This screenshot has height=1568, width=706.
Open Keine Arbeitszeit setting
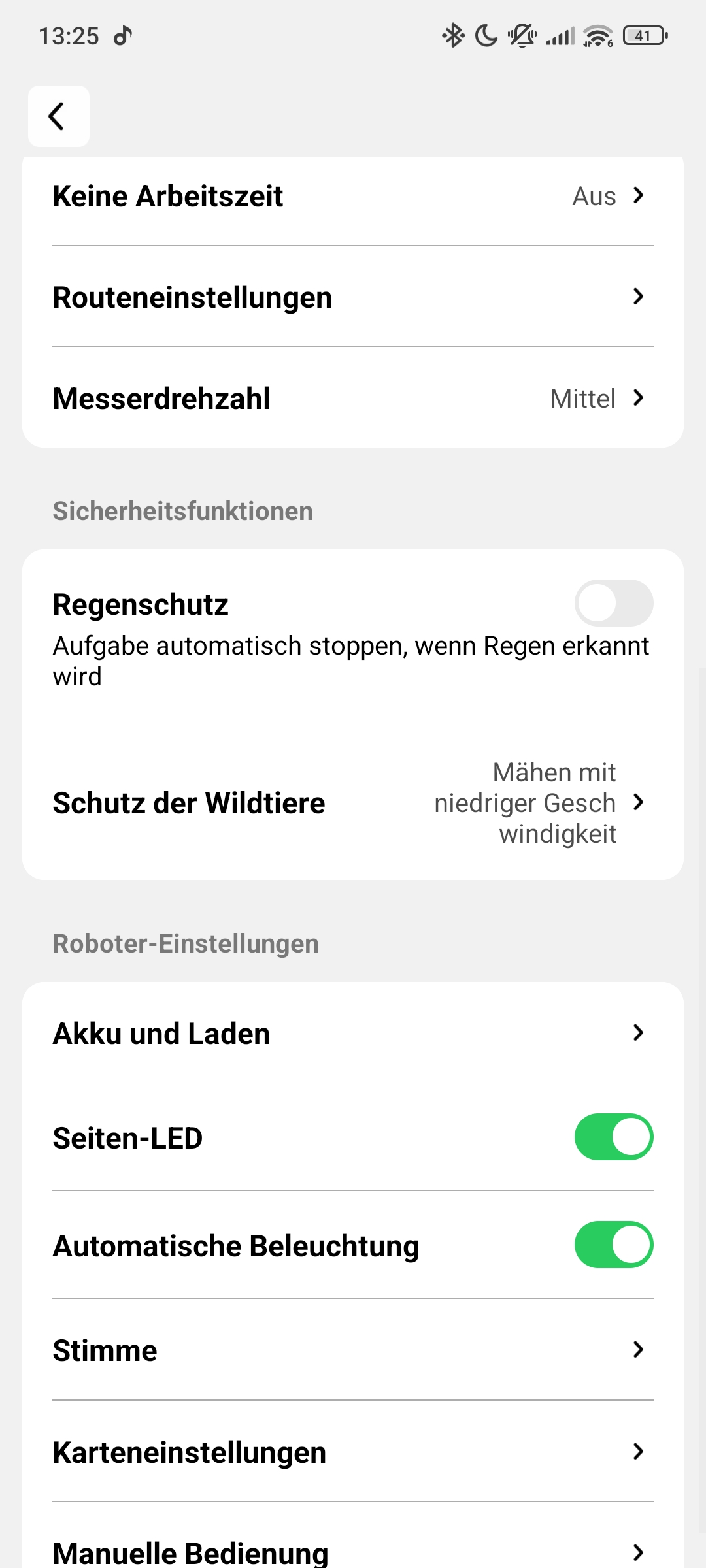353,196
